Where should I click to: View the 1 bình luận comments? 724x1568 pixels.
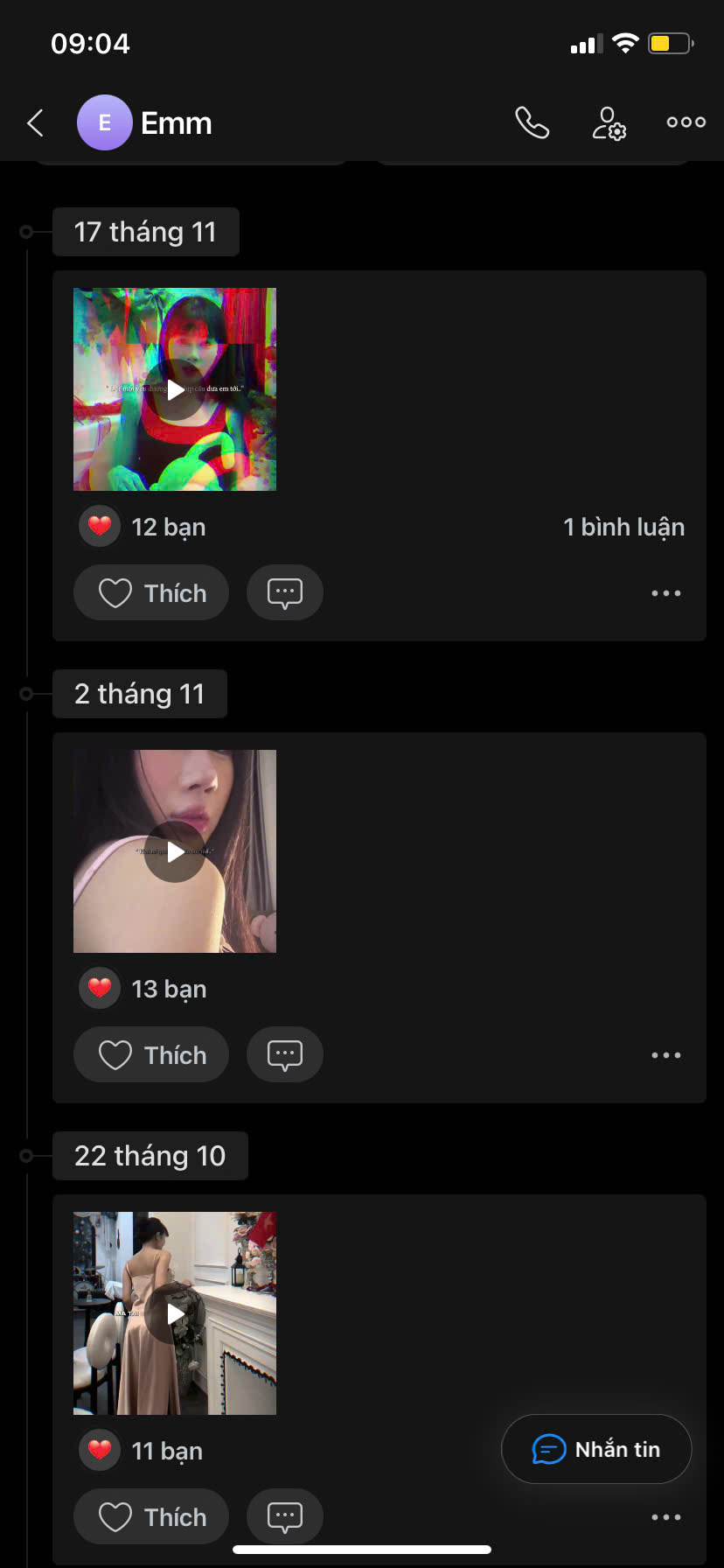(x=623, y=527)
